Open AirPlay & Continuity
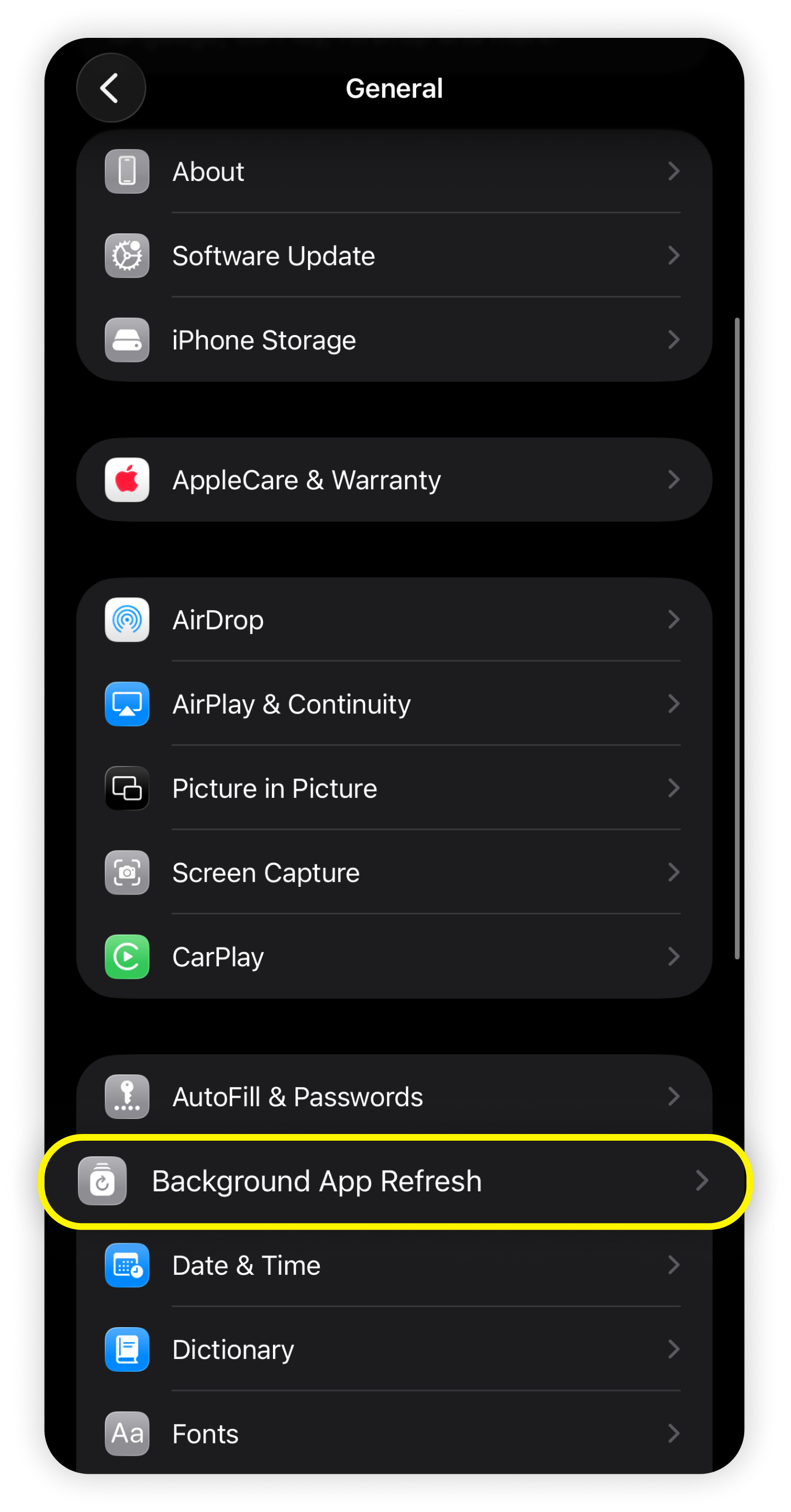791x1512 pixels. (393, 704)
